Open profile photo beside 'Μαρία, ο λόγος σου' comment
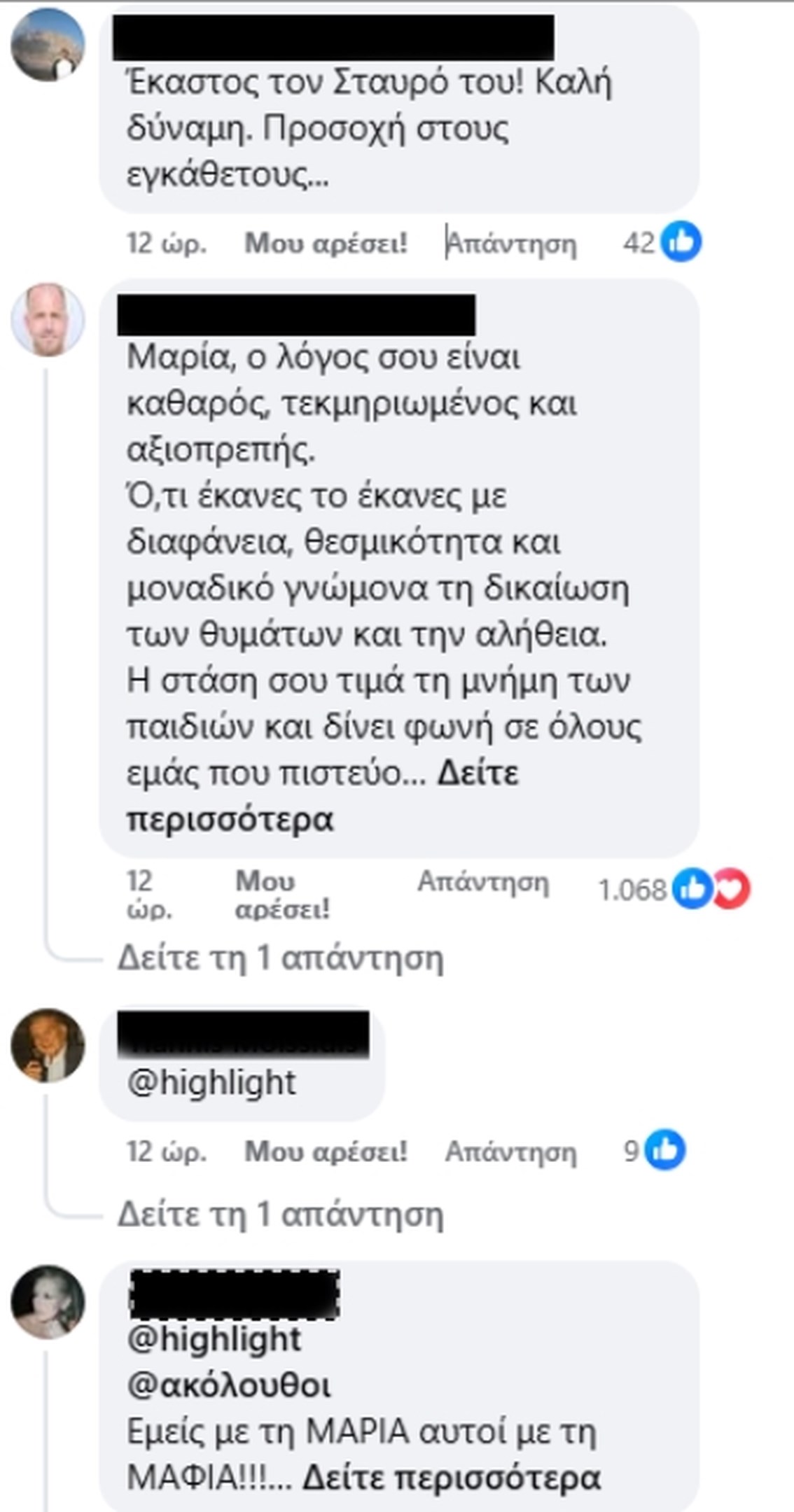This screenshot has height=1512, width=794. point(48,320)
